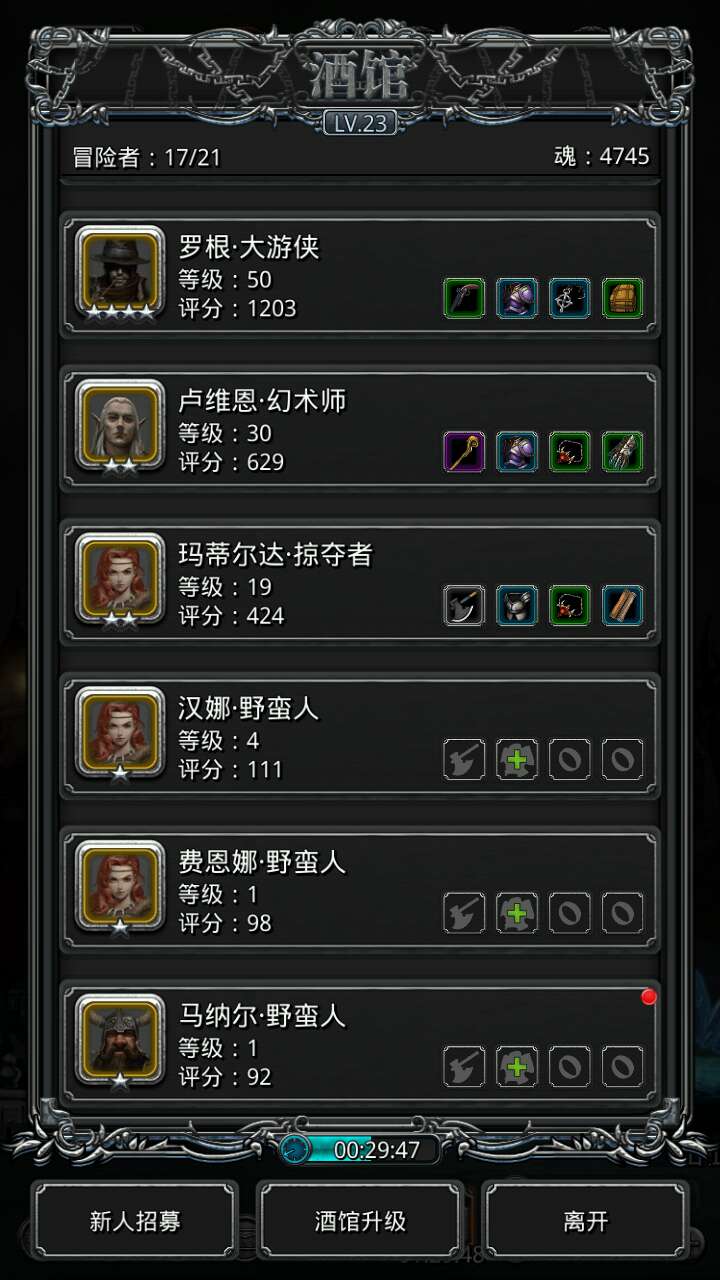
Task: Tap 玛蒂尔达's axe weapon slot
Action: click(464, 605)
